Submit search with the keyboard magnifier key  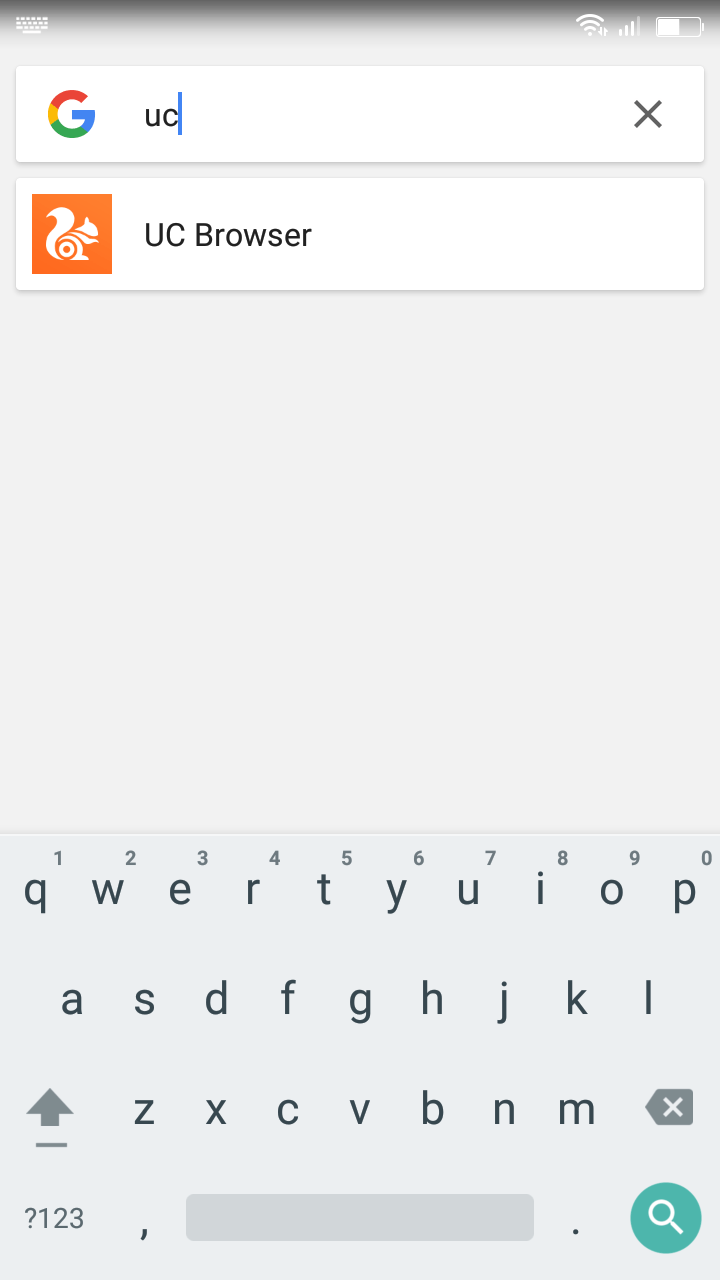tap(665, 1217)
